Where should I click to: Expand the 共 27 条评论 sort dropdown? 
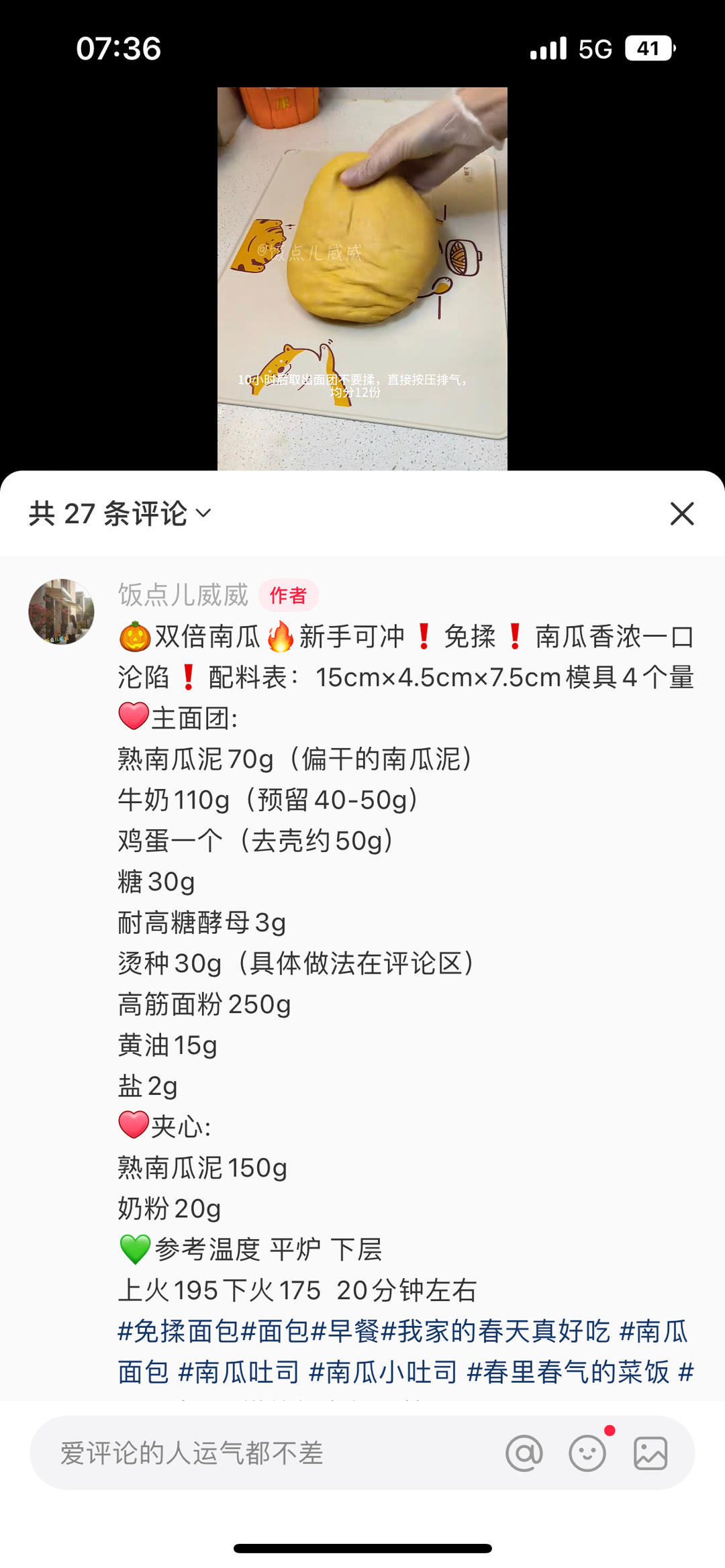coord(121,514)
